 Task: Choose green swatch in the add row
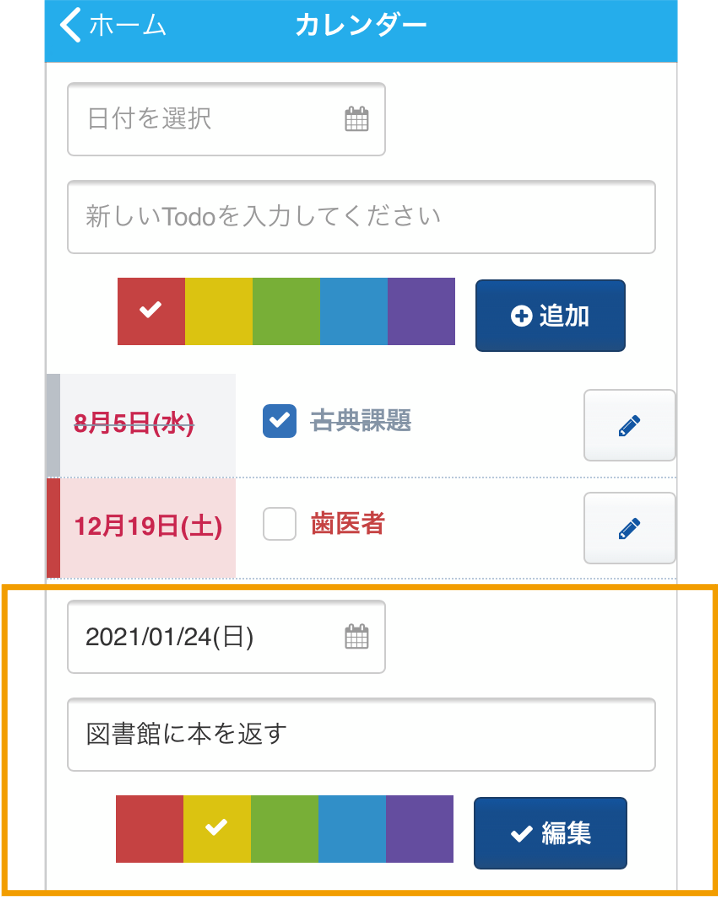tap(286, 312)
